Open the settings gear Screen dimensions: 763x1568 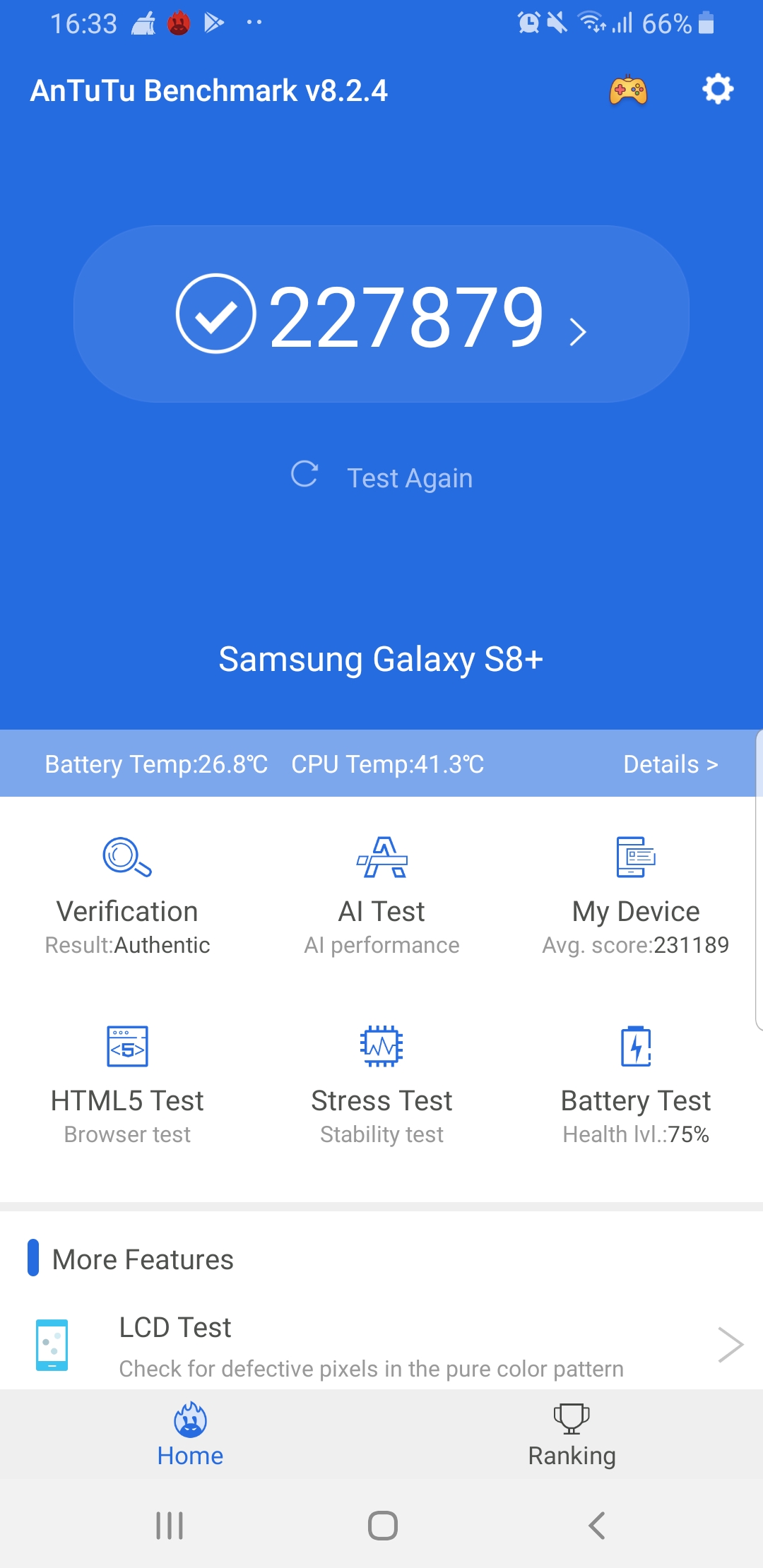pyautogui.click(x=717, y=90)
